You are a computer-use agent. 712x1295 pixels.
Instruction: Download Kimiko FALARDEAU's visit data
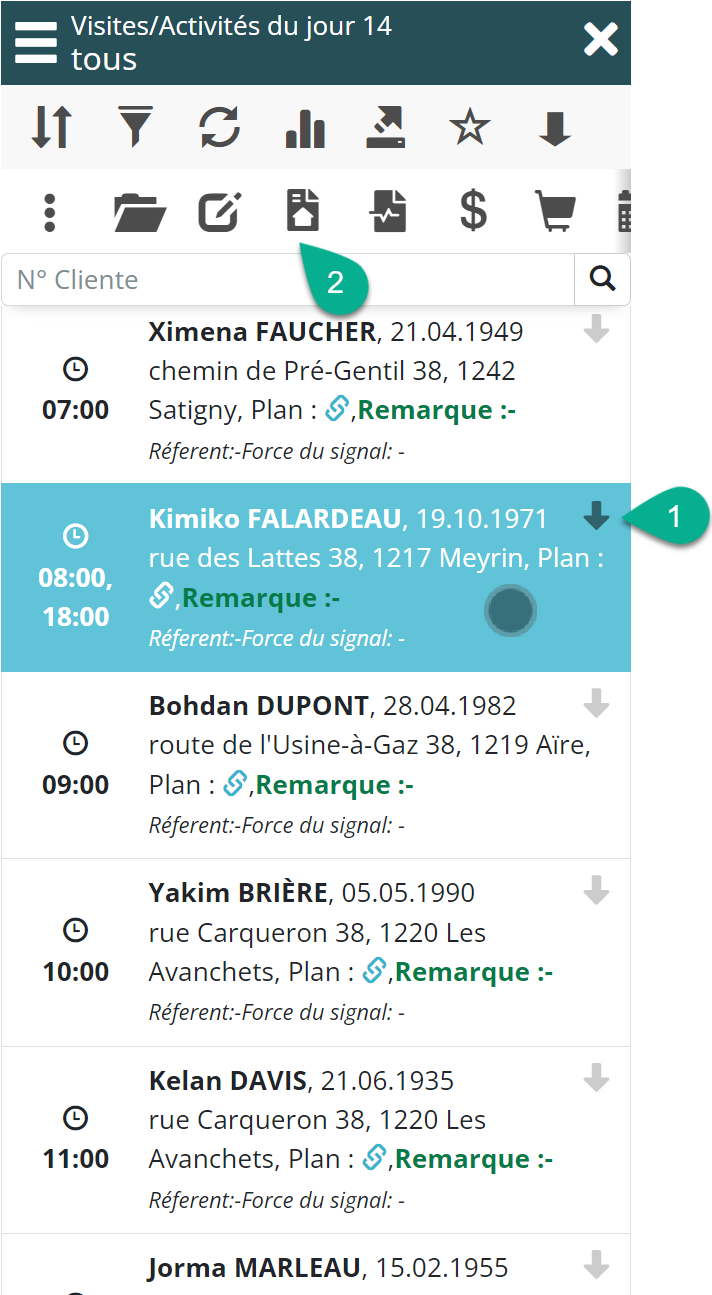click(596, 516)
